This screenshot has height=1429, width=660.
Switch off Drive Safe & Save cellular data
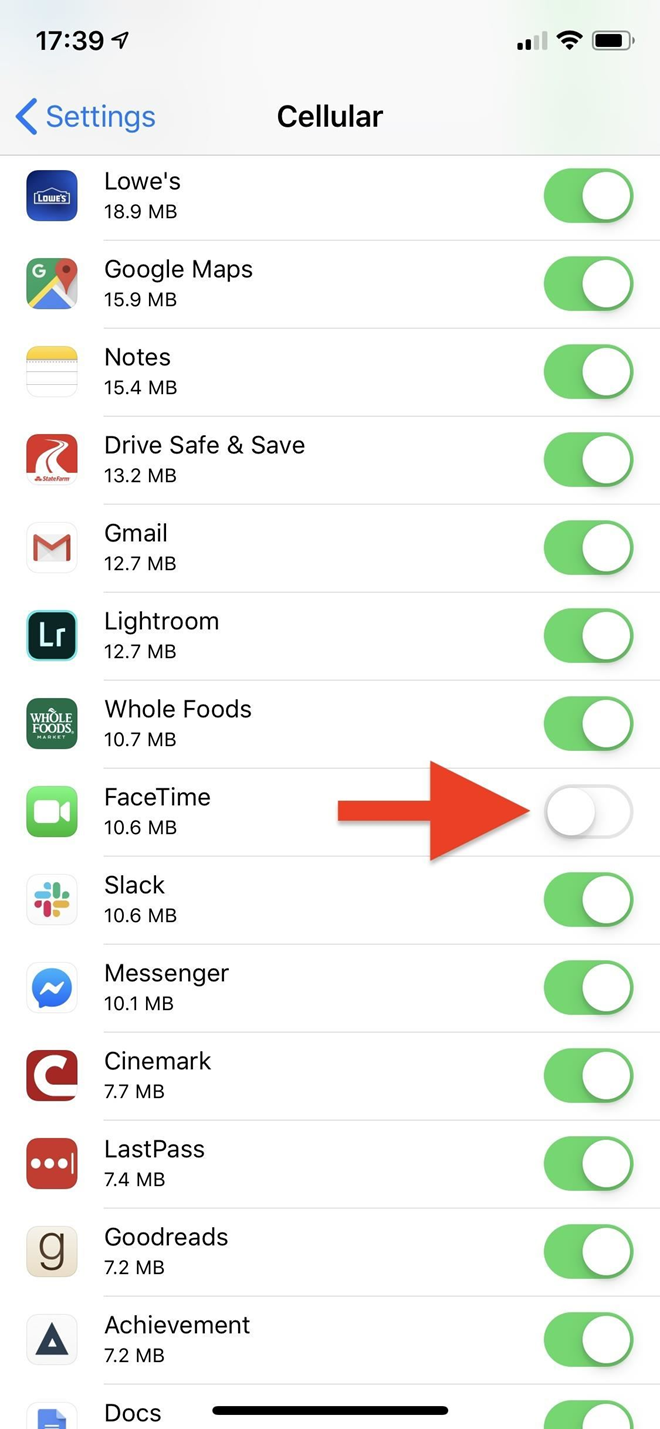pos(588,460)
